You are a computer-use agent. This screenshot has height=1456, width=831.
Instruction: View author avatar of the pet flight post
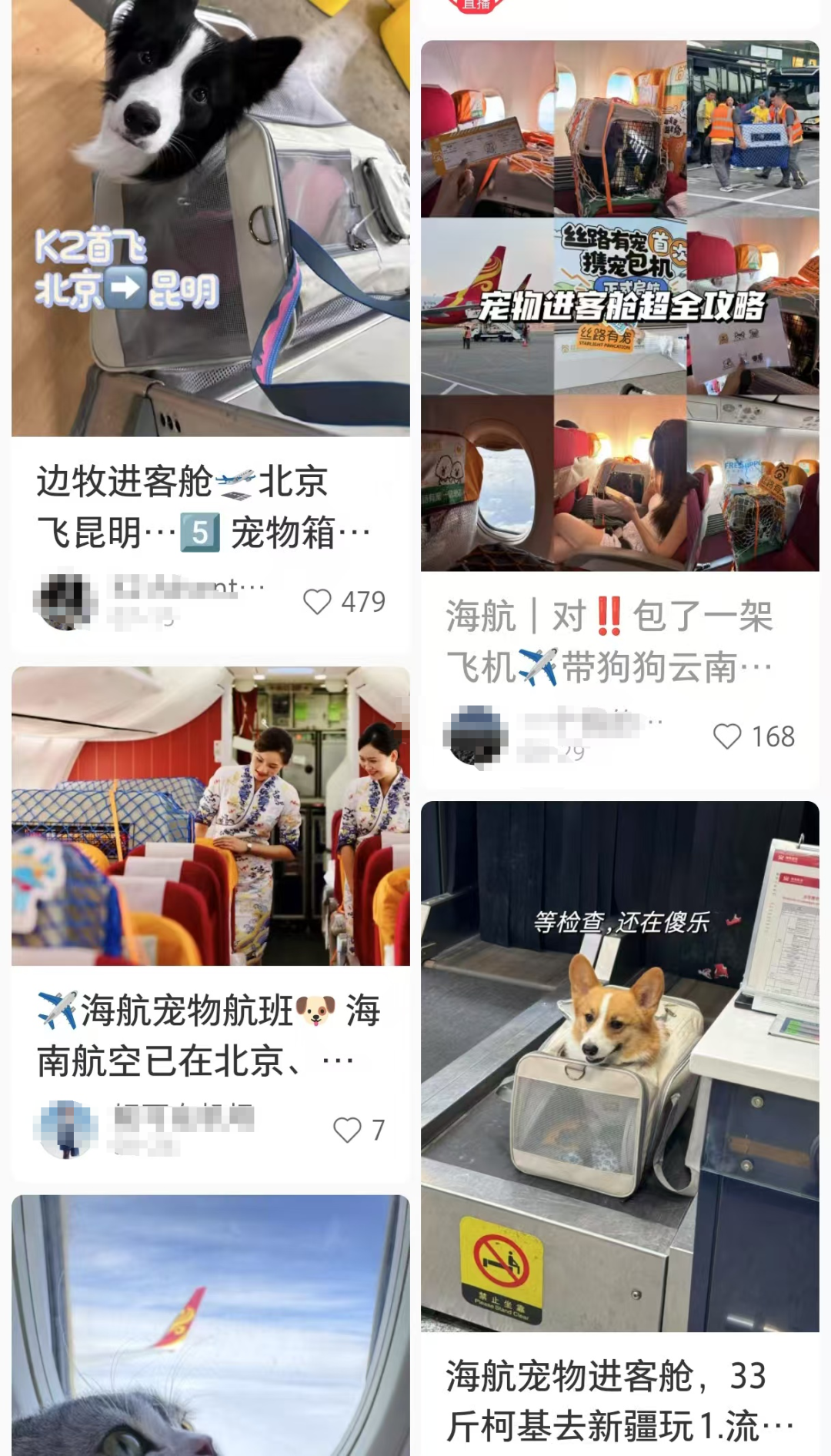(x=65, y=1129)
